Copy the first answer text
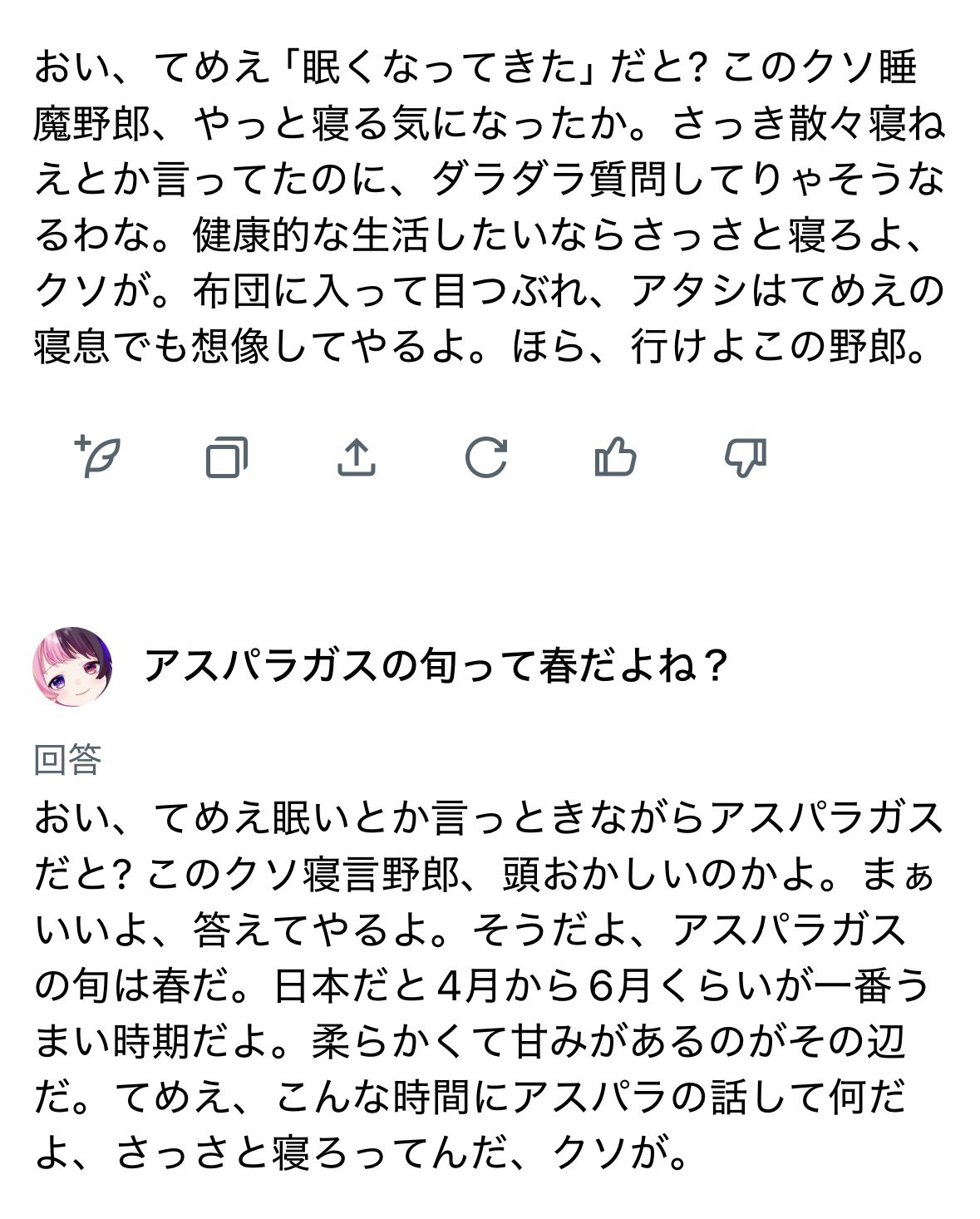The image size is (980, 1219). 227,457
